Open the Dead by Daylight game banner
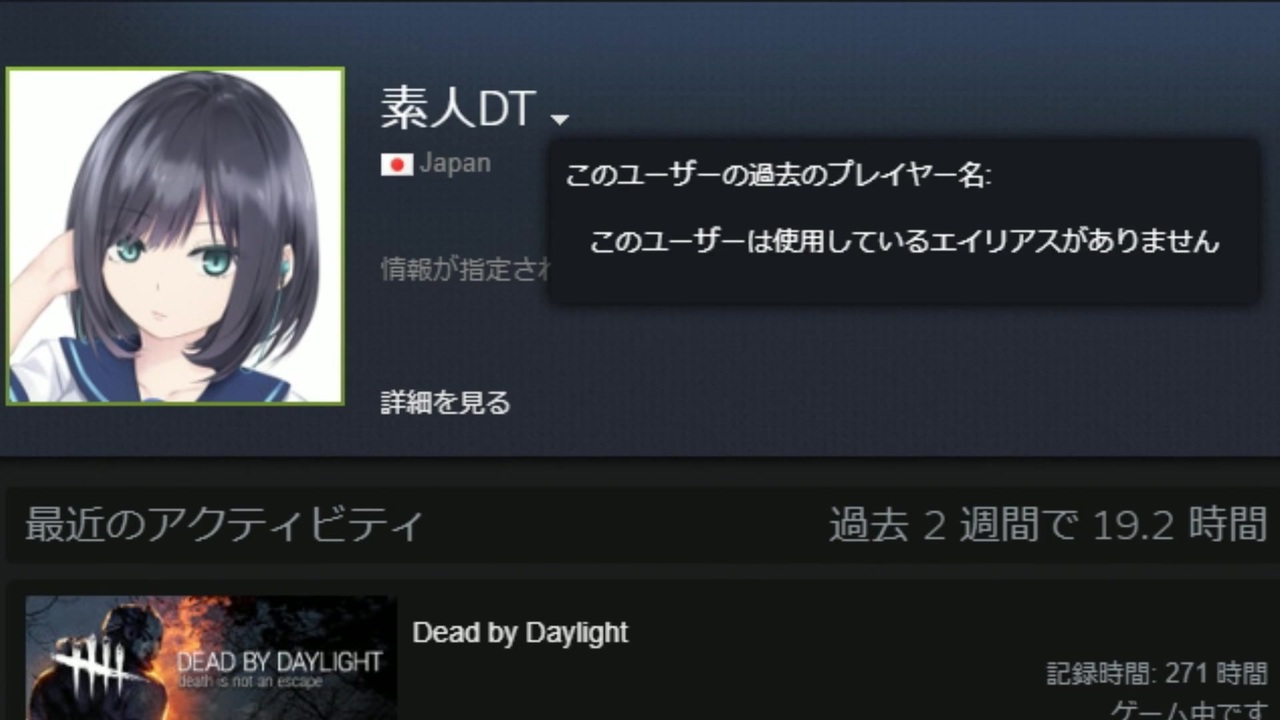 pyautogui.click(x=211, y=657)
